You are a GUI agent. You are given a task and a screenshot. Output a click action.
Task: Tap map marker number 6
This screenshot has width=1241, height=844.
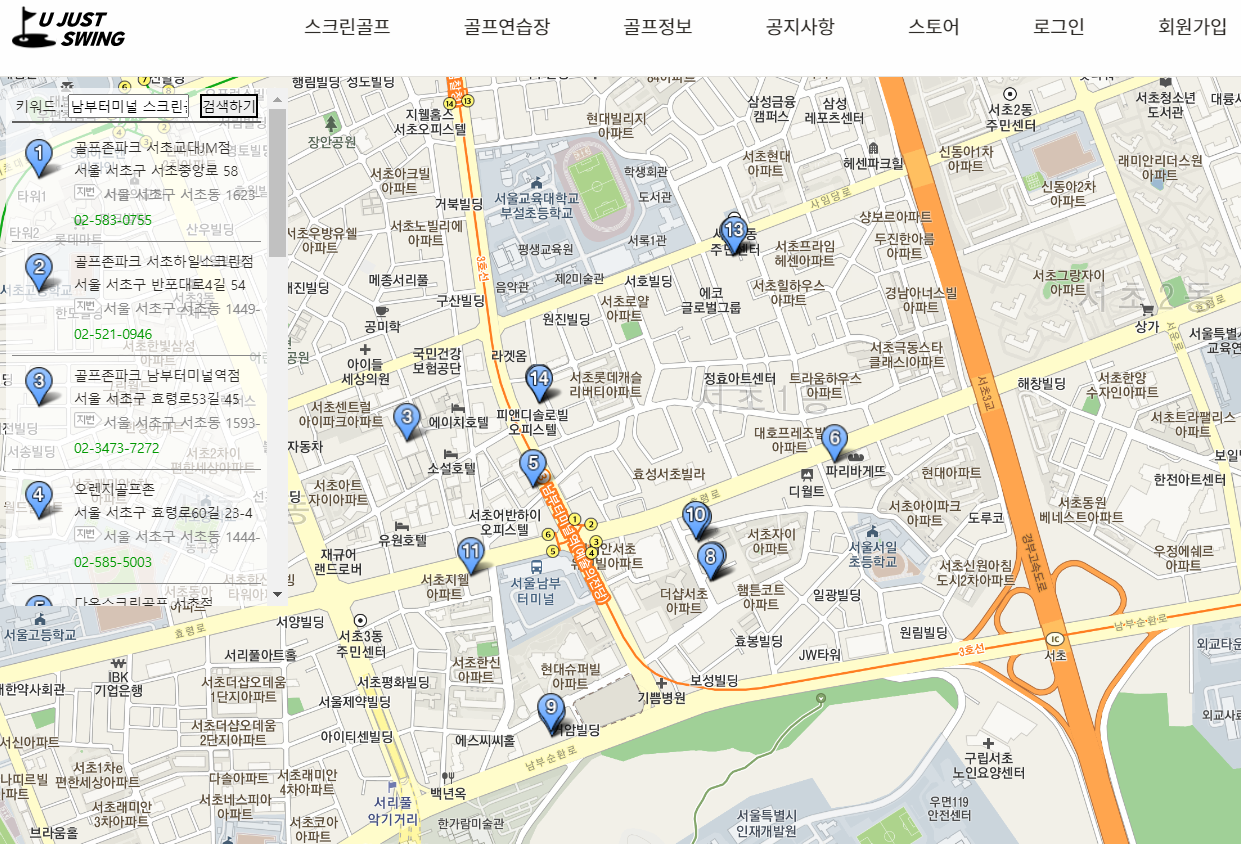pyautogui.click(x=833, y=439)
